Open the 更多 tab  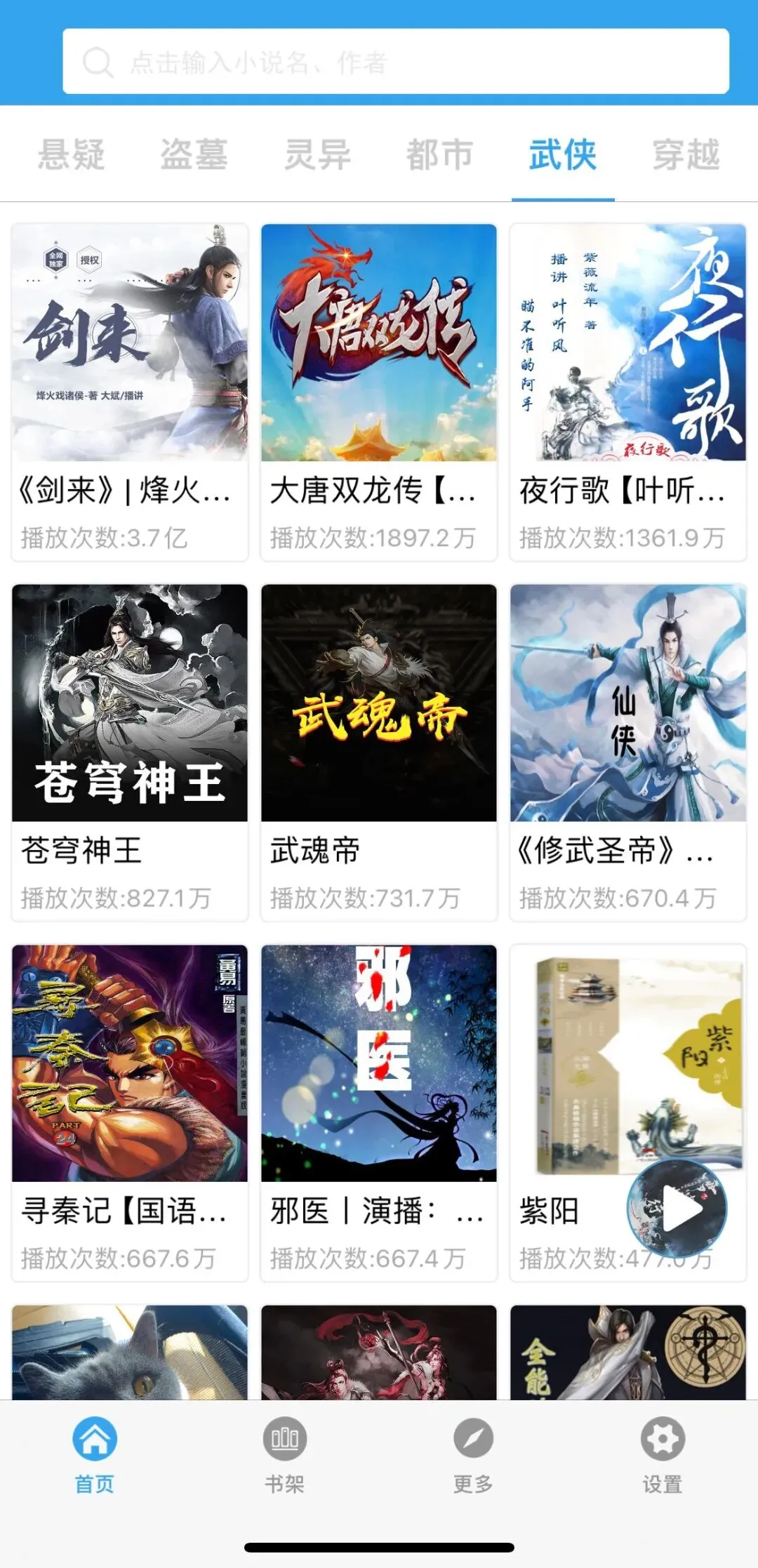point(473,1454)
